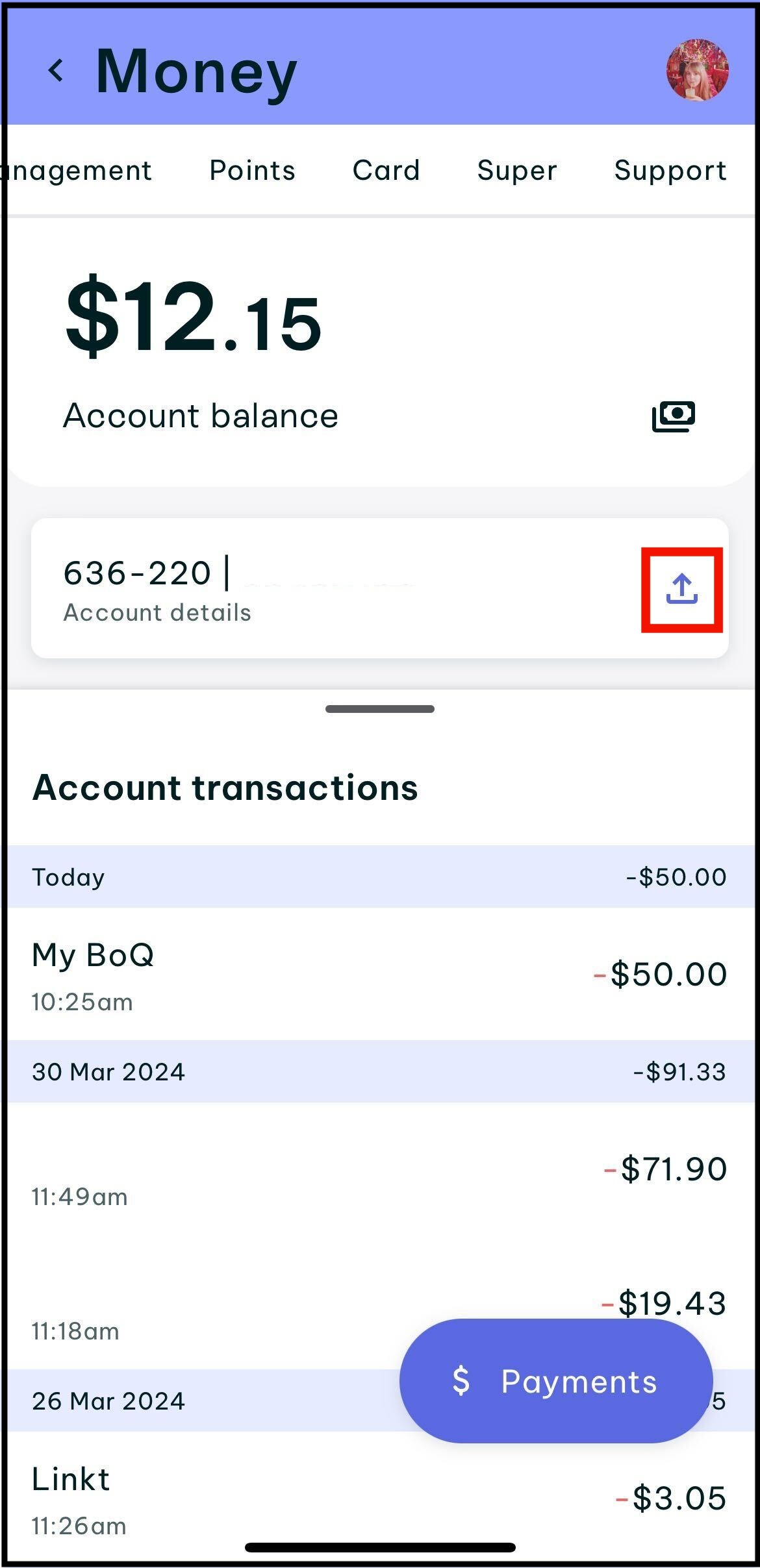Open the My BoQ transaction
The width and height of the screenshot is (760, 1568).
click(x=380, y=973)
